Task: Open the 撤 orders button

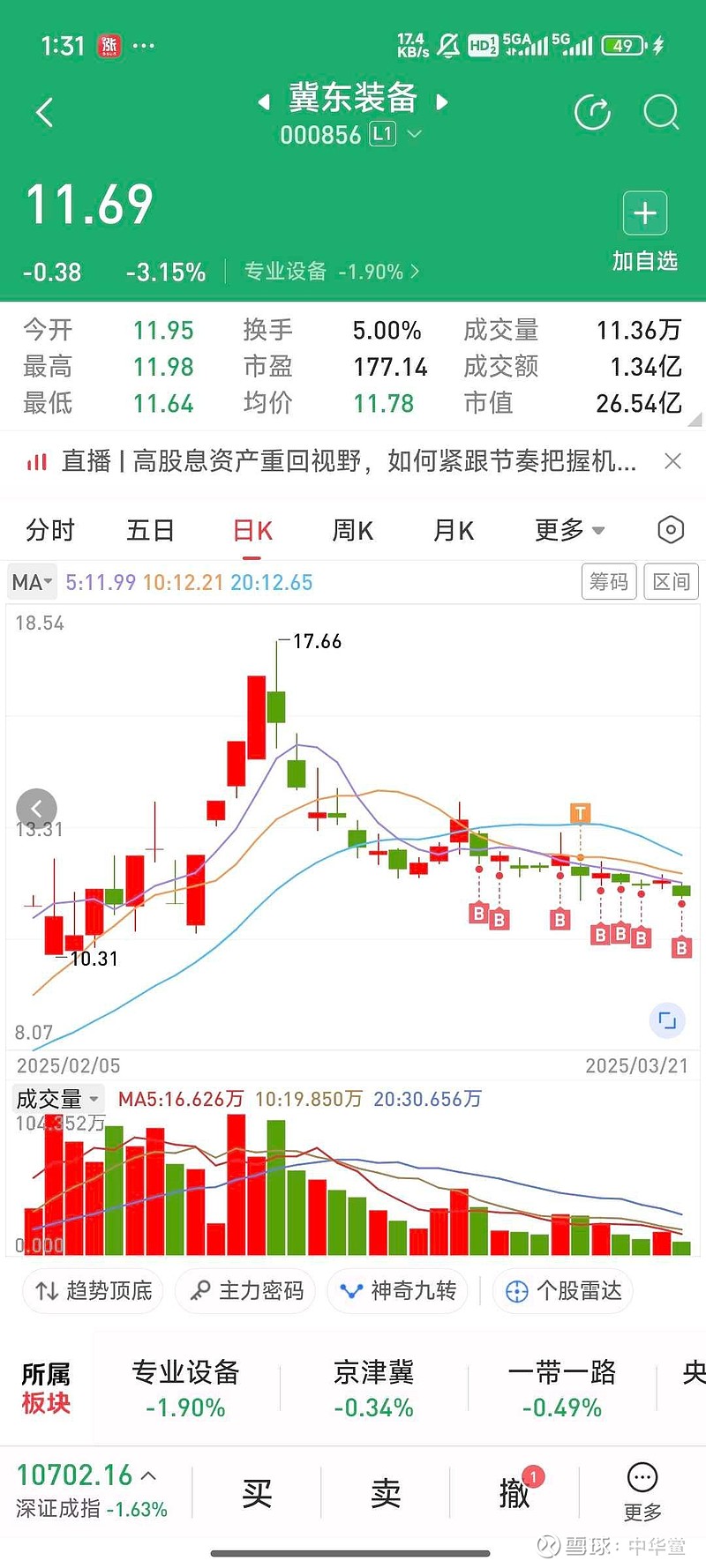Action: [x=514, y=1494]
